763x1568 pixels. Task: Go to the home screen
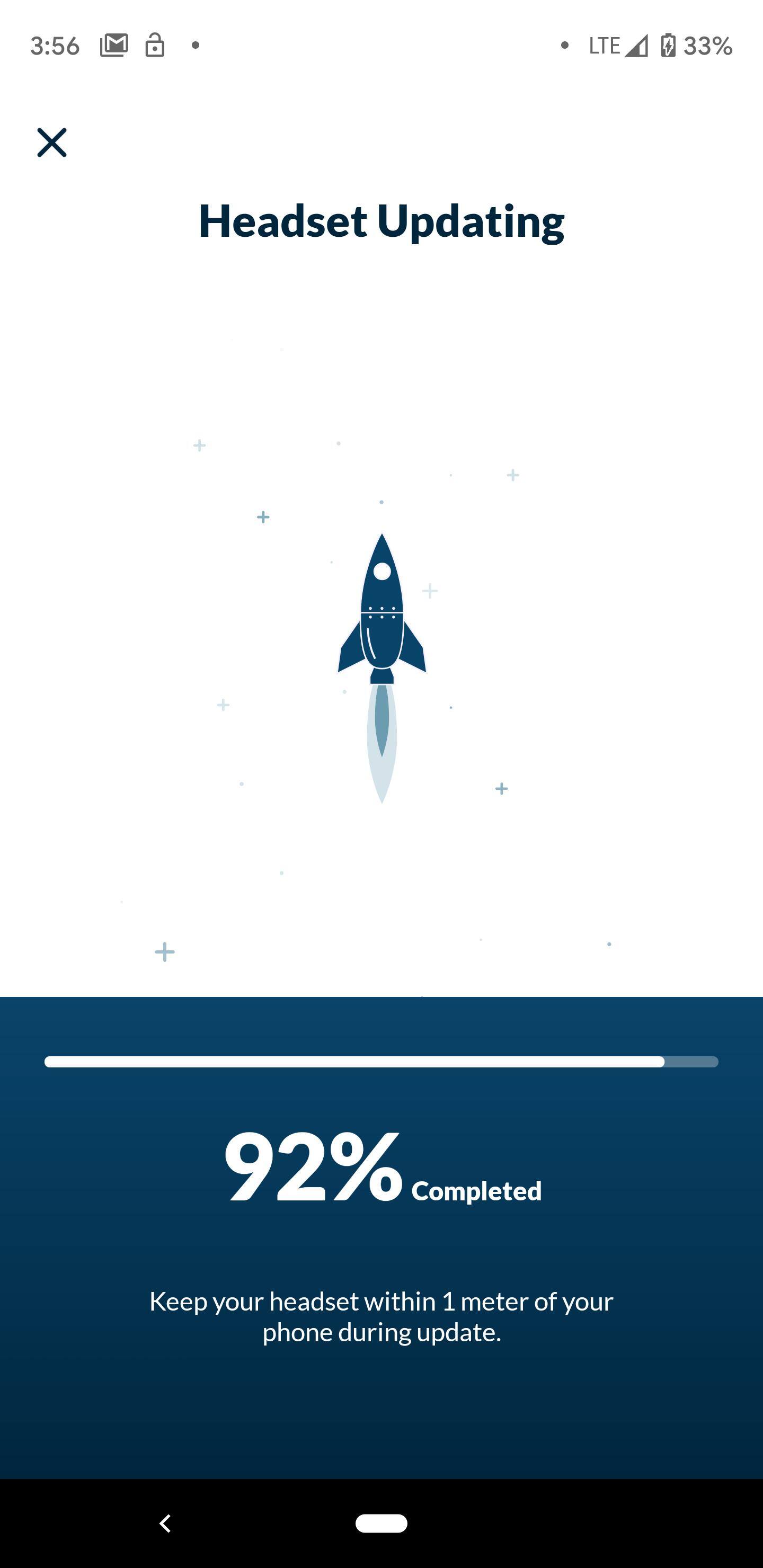[381, 1523]
